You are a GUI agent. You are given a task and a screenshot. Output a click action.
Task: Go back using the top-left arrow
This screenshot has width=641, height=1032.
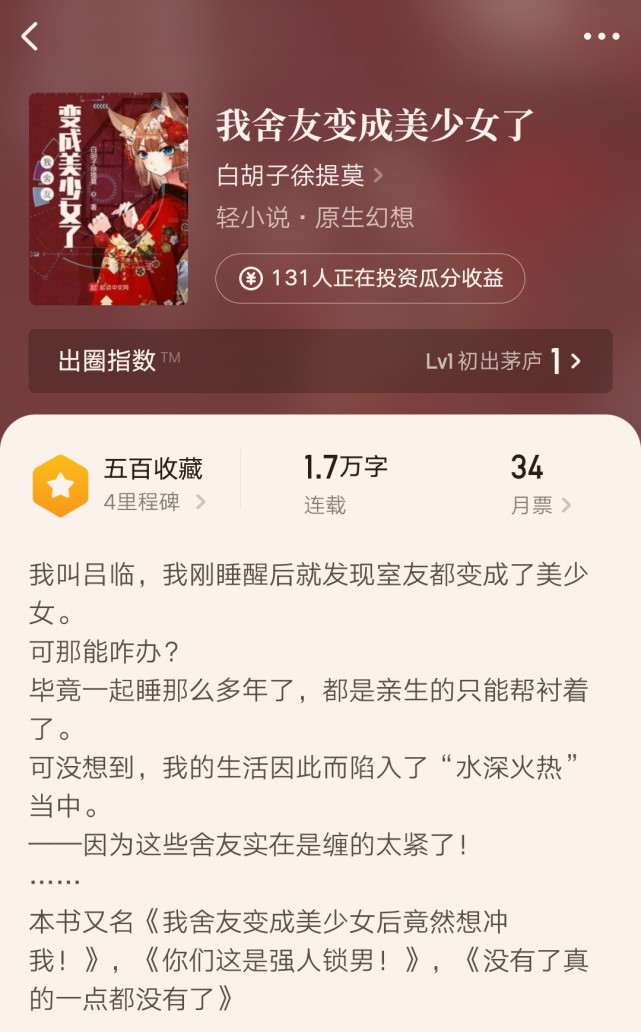[30, 37]
